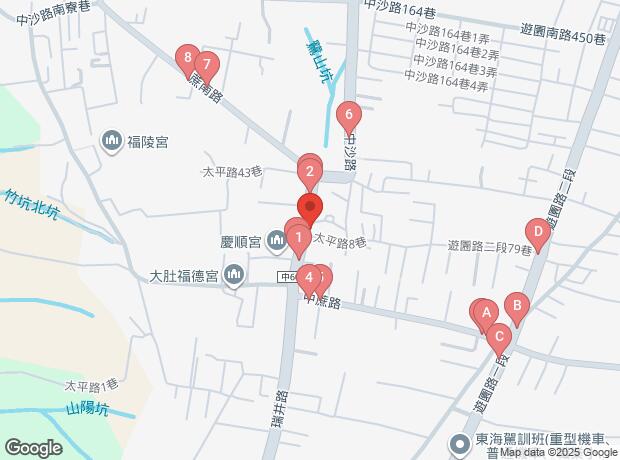Tap the unlabeled red center pin
Image resolution: width=620 pixels, height=460 pixels.
[309, 210]
